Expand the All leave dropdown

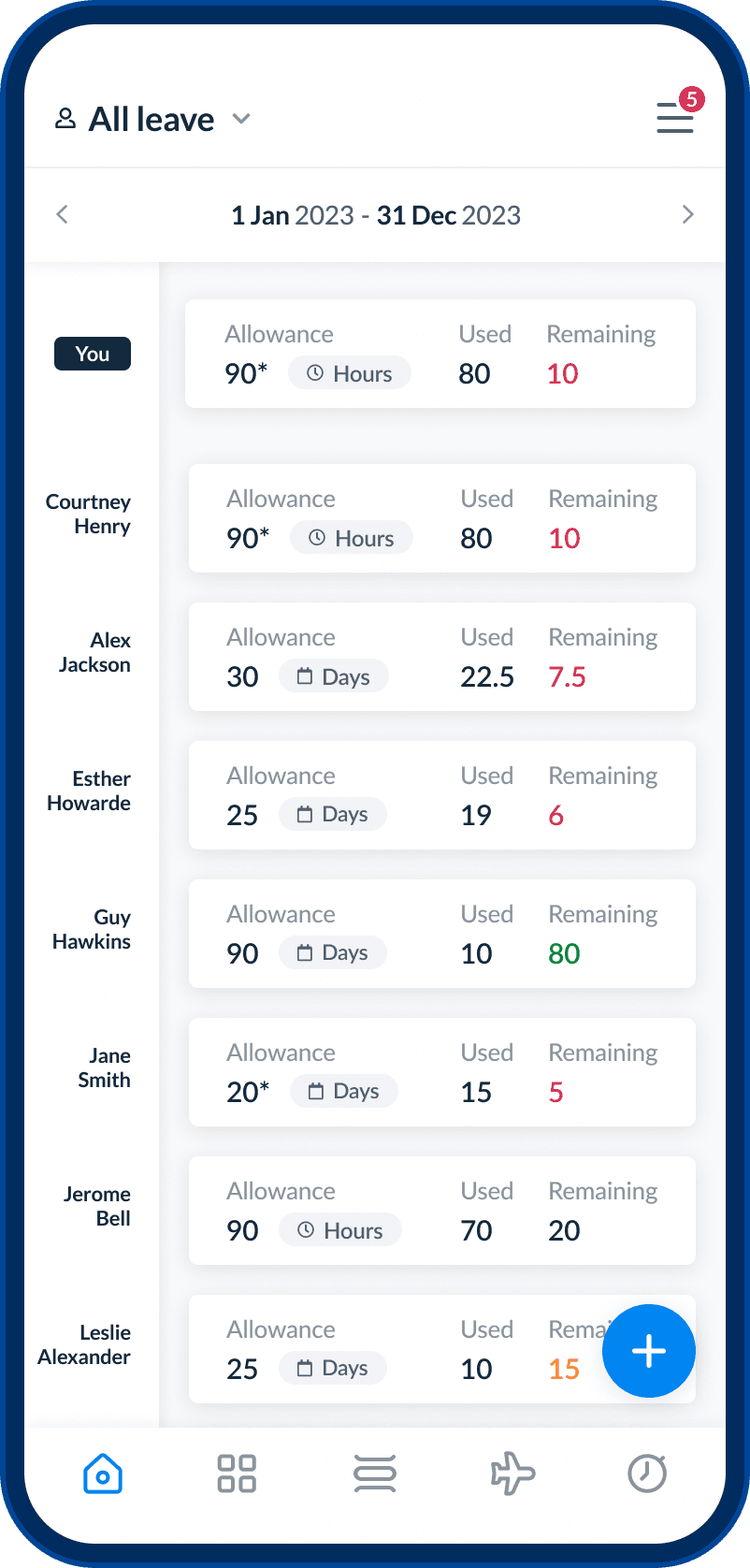(x=153, y=119)
